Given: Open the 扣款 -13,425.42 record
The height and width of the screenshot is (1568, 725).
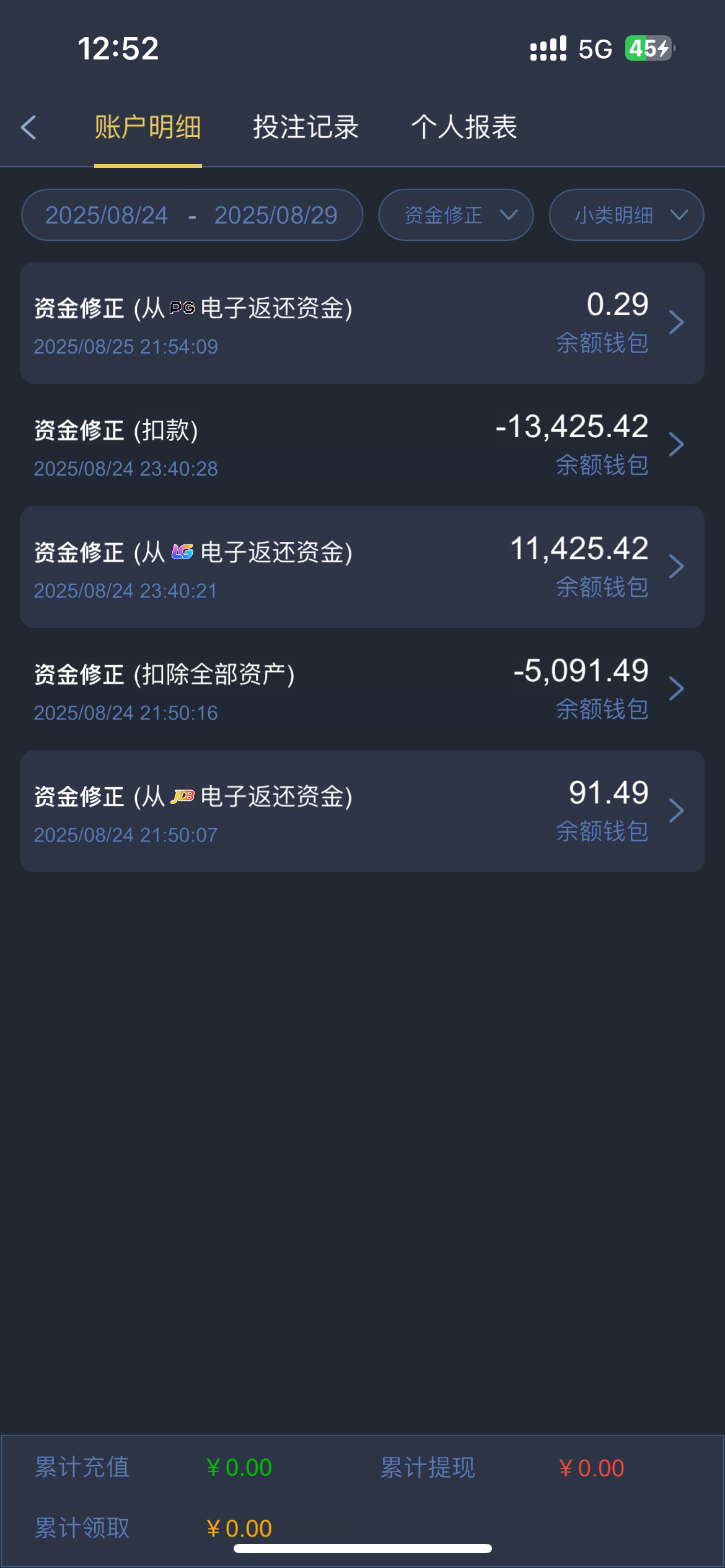Looking at the screenshot, I should point(362,445).
